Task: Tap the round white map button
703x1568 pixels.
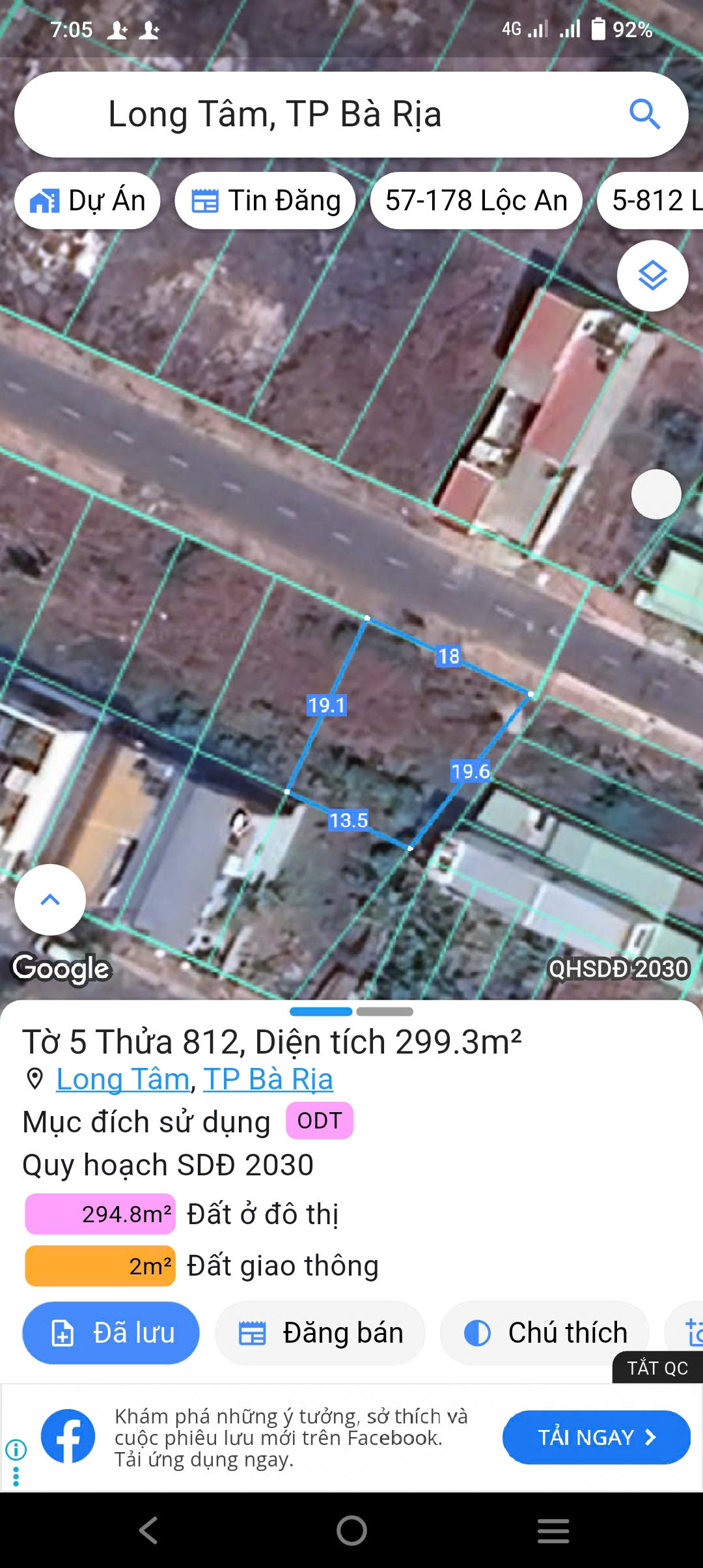Action: click(x=656, y=494)
